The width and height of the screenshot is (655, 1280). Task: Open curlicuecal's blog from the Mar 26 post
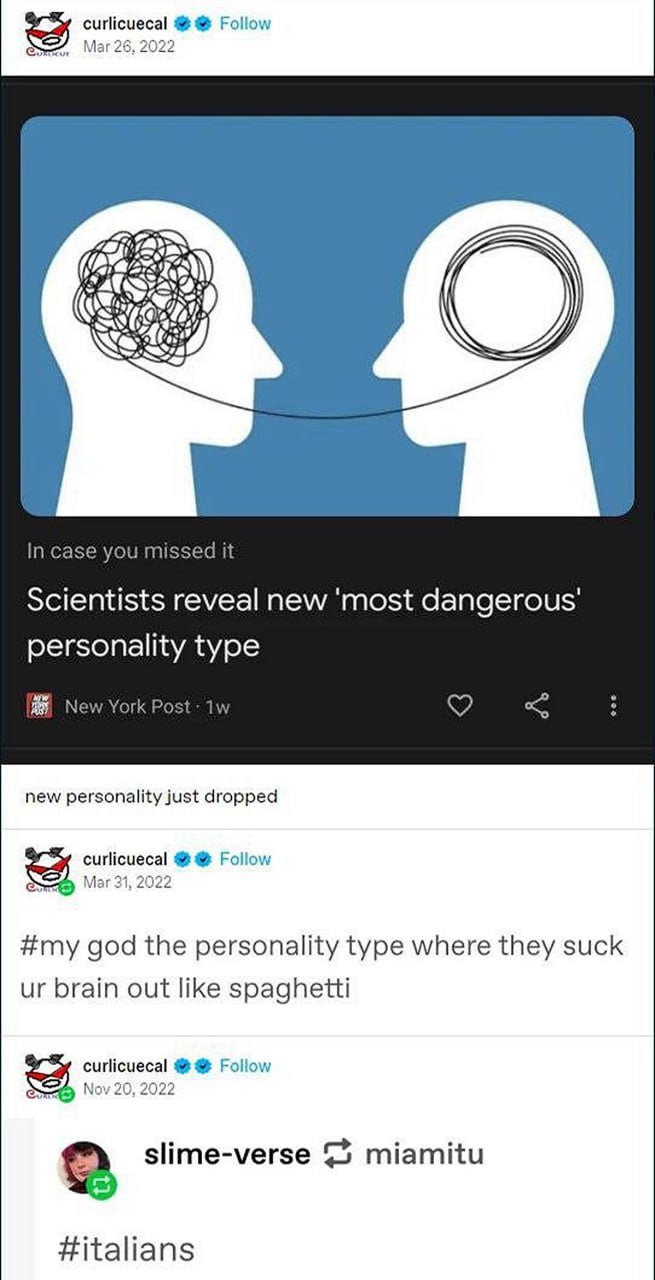pyautogui.click(x=124, y=23)
